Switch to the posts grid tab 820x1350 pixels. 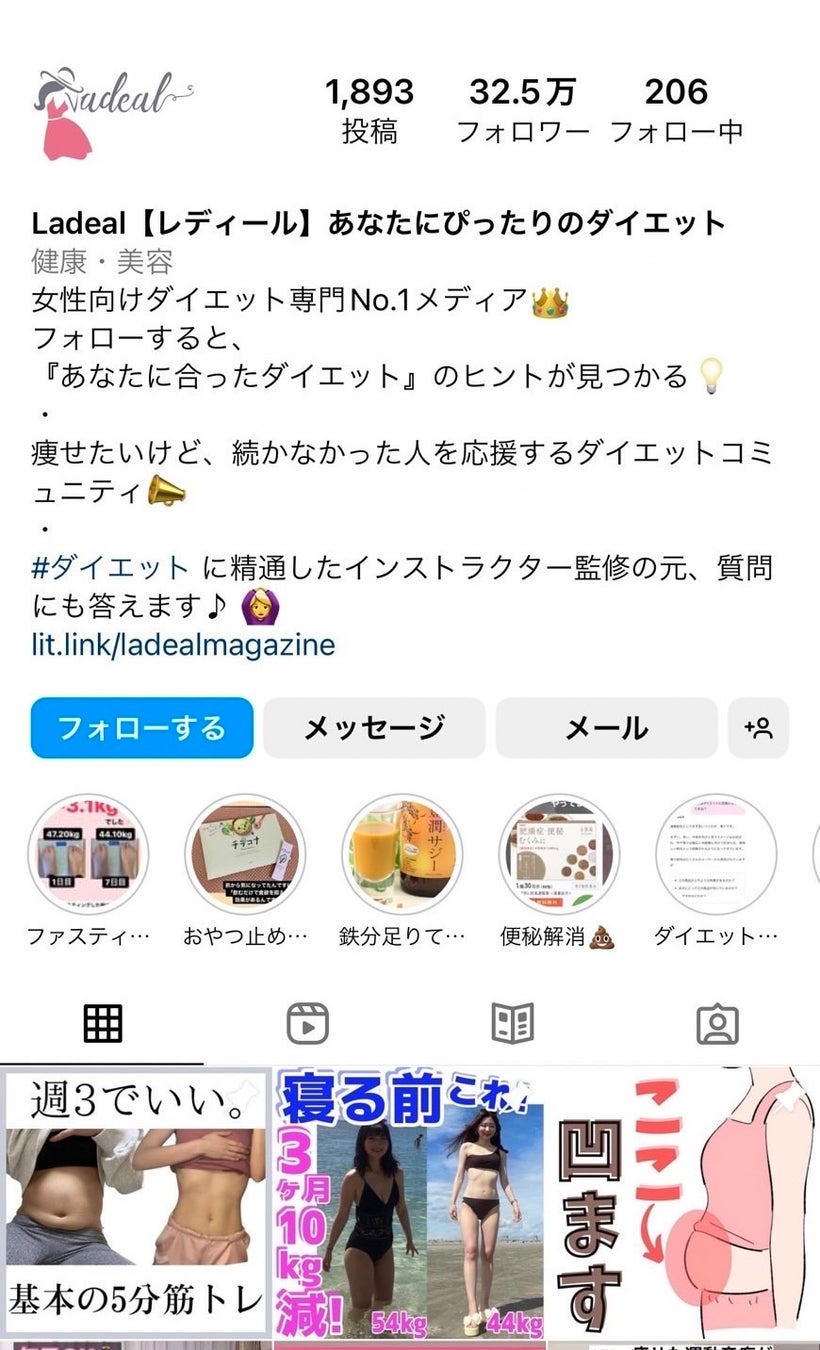click(x=102, y=1024)
